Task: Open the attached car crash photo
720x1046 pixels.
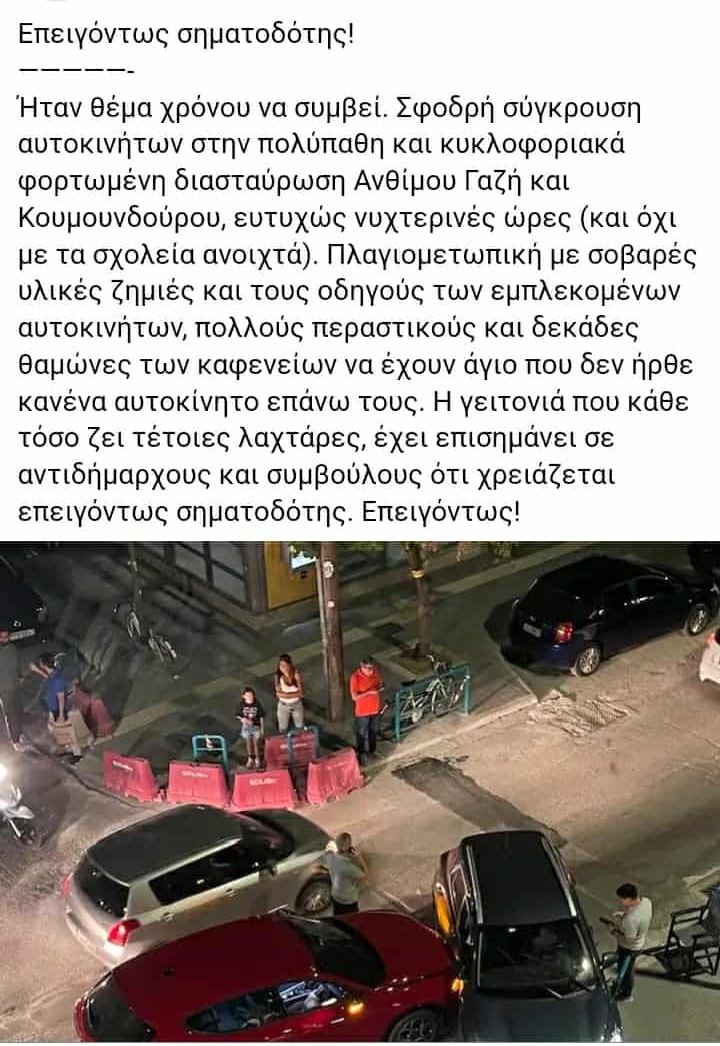Action: (x=360, y=793)
